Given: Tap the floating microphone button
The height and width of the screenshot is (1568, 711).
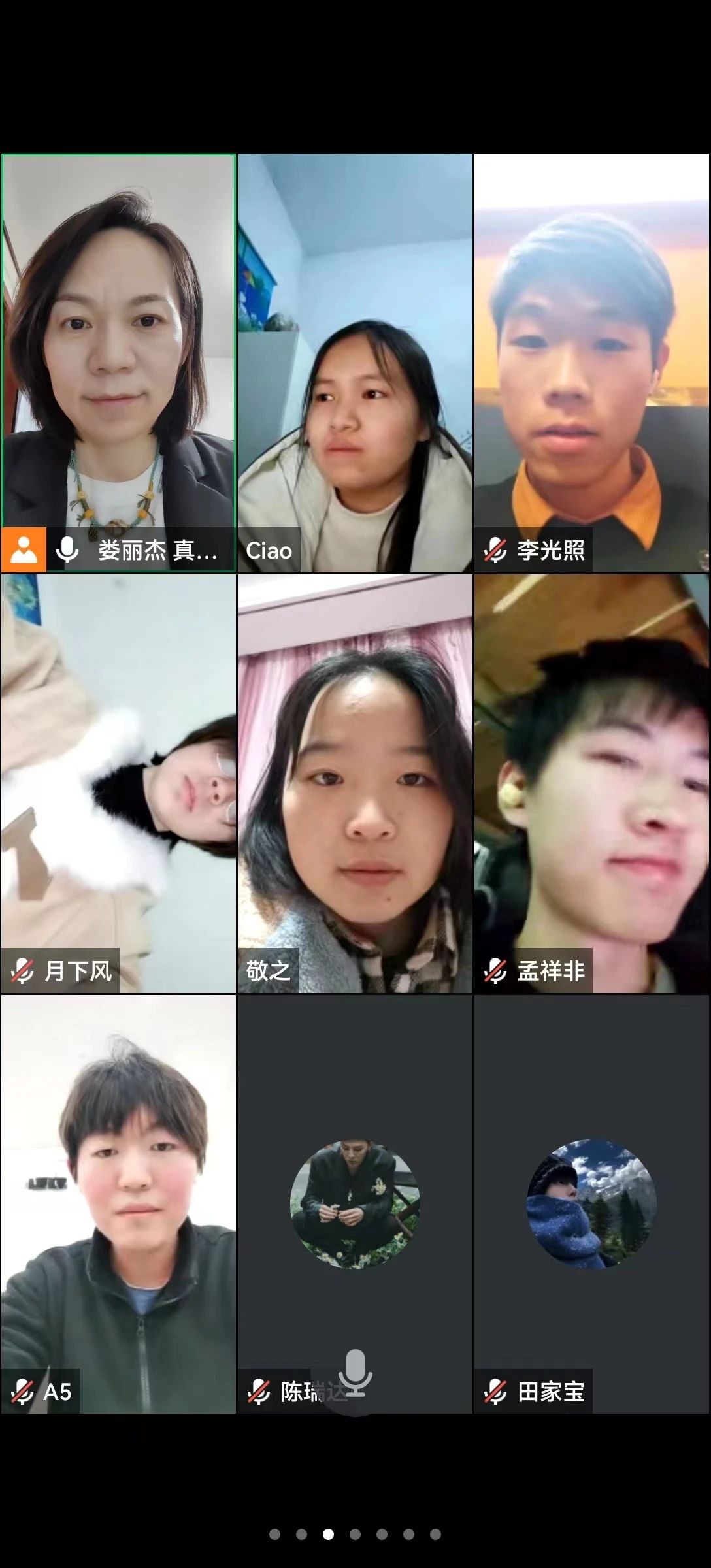Looking at the screenshot, I should pos(355,1372).
